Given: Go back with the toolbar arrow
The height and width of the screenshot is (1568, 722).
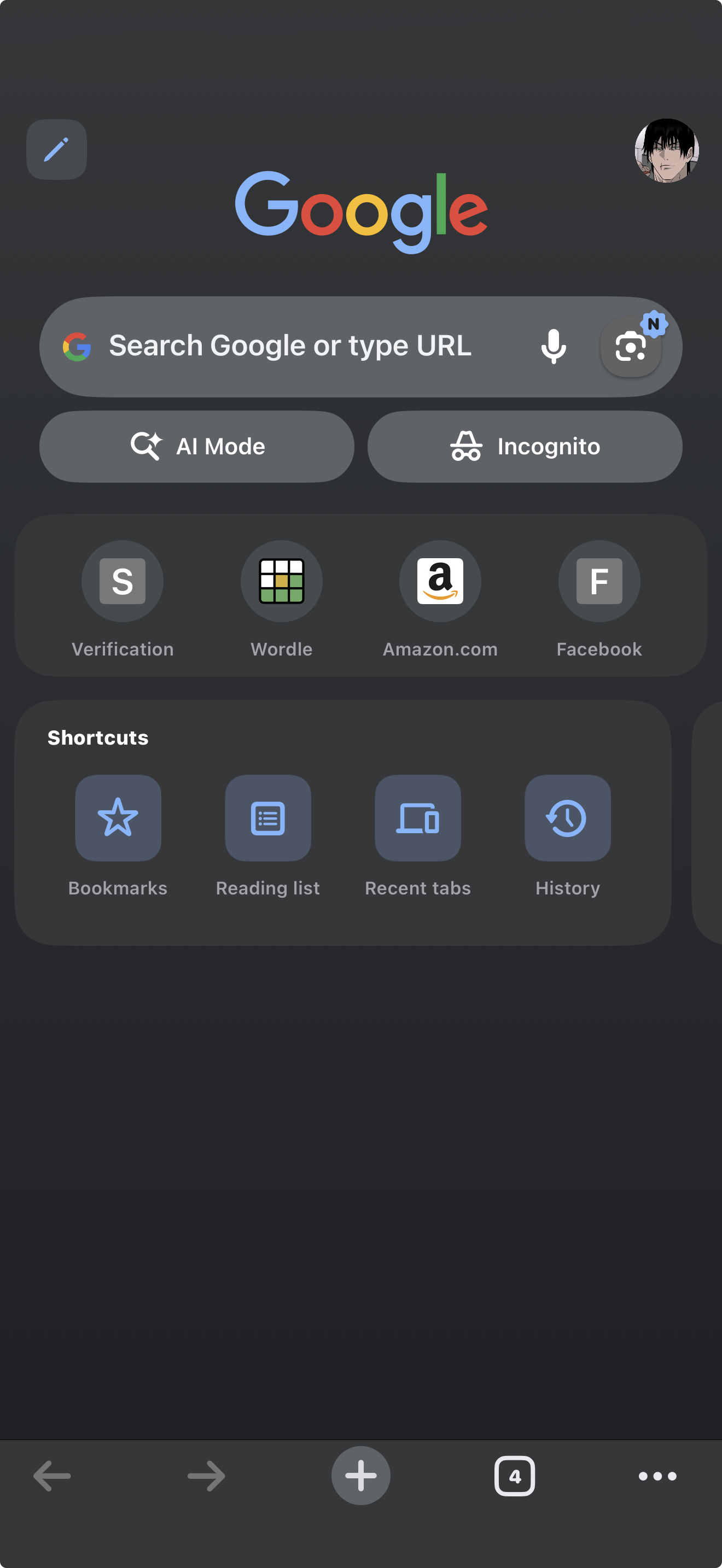Looking at the screenshot, I should (x=53, y=1476).
